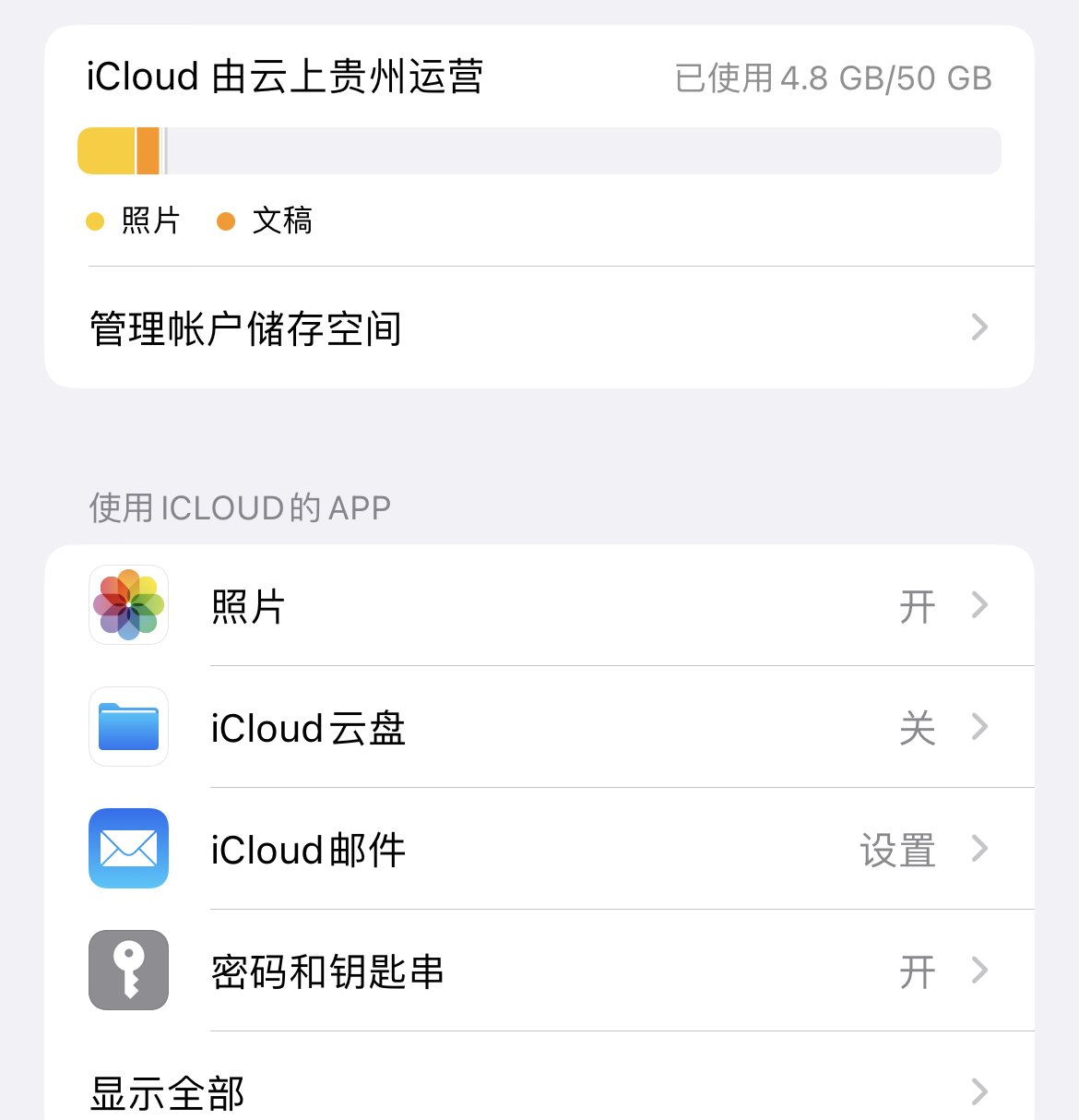Tap the 已使用 4.8 GB/50 GB label

click(x=831, y=77)
